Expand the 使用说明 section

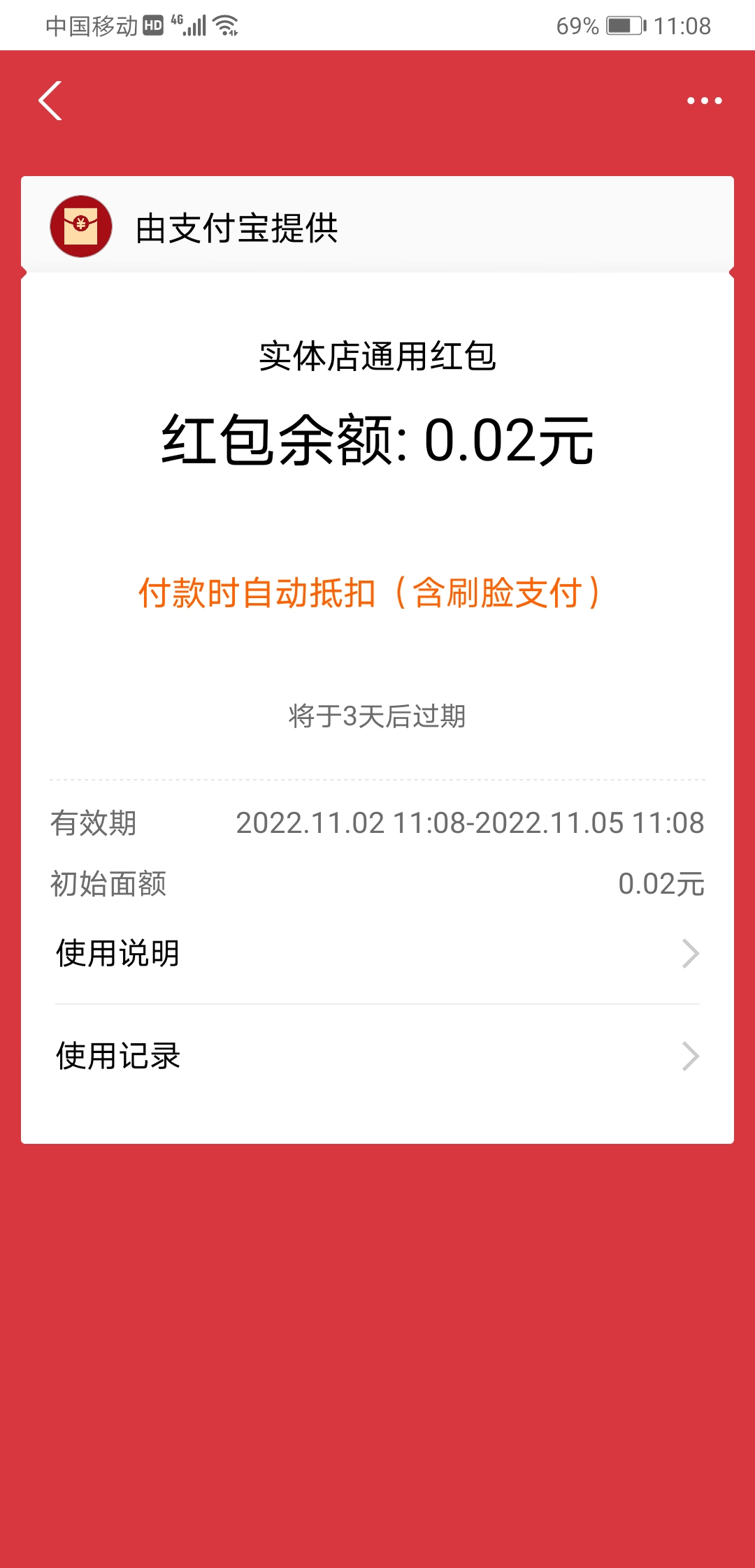click(377, 952)
